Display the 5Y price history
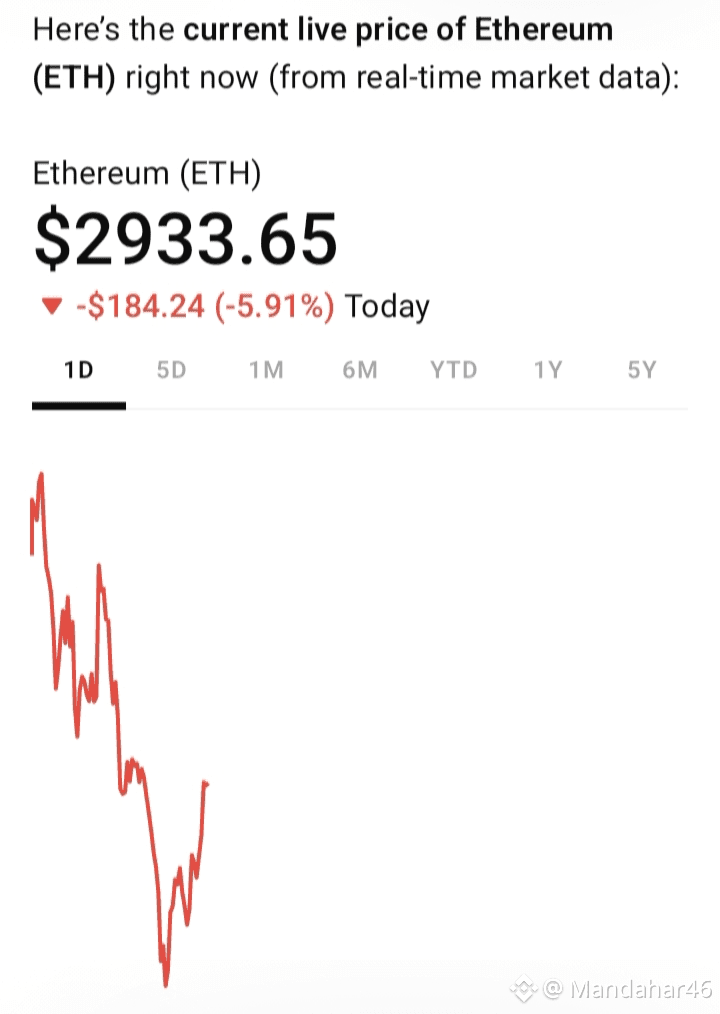Screen dimensions: 720x1014 642,371
